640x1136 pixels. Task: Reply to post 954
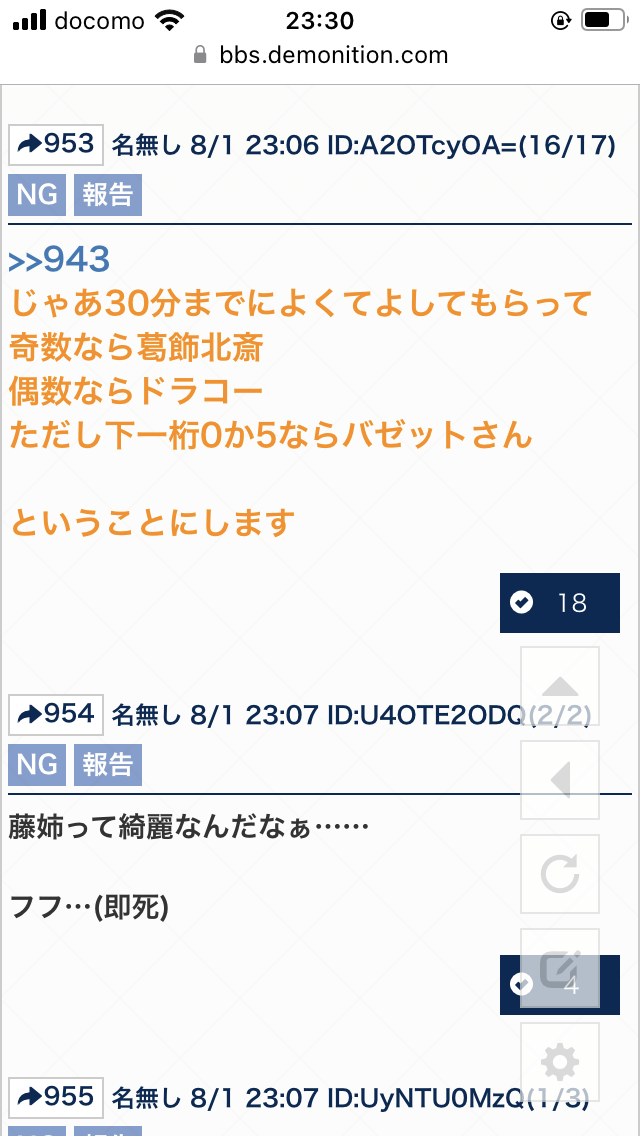click(56, 715)
